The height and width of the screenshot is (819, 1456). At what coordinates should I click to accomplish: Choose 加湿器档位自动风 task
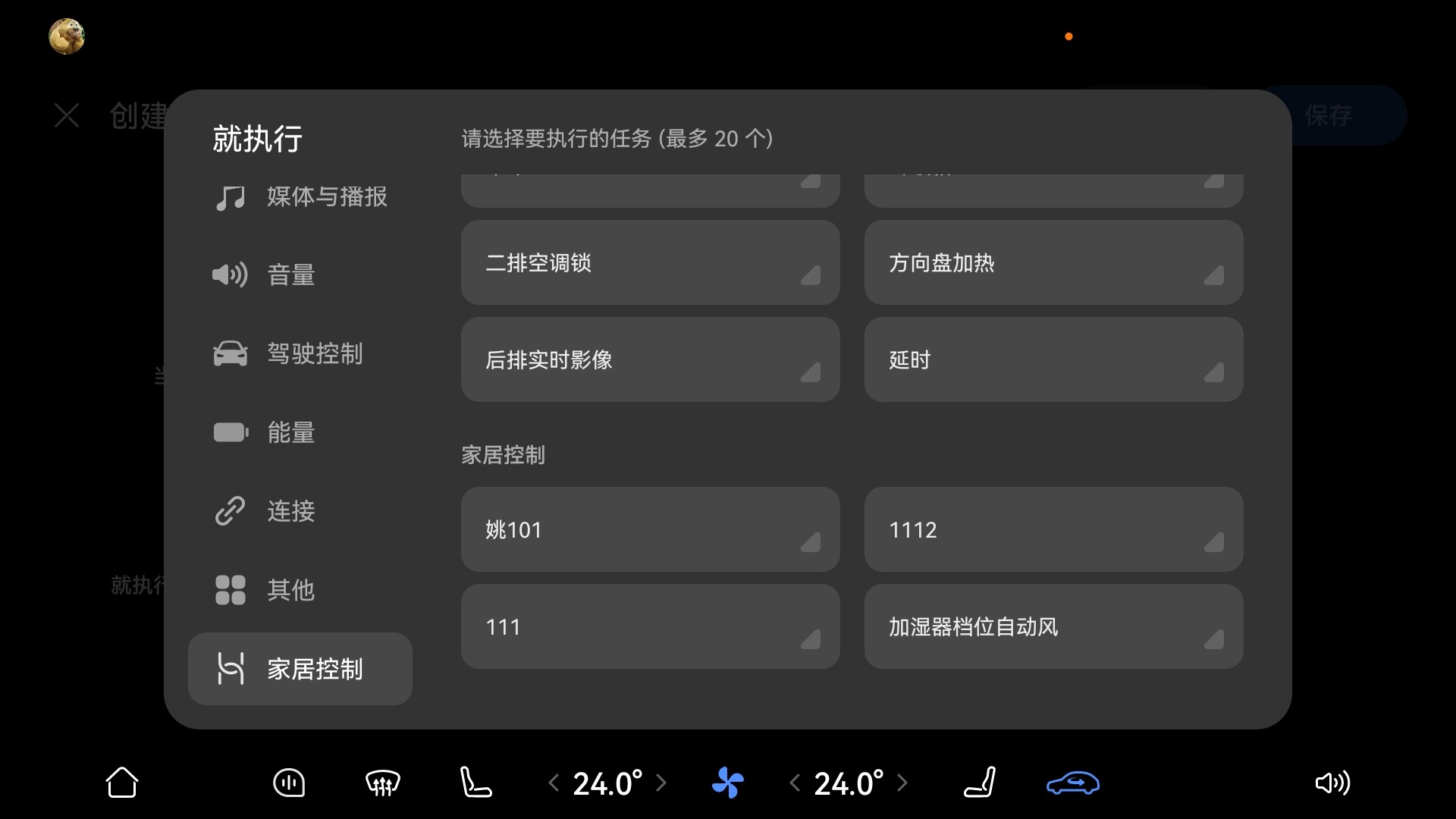click(1053, 626)
